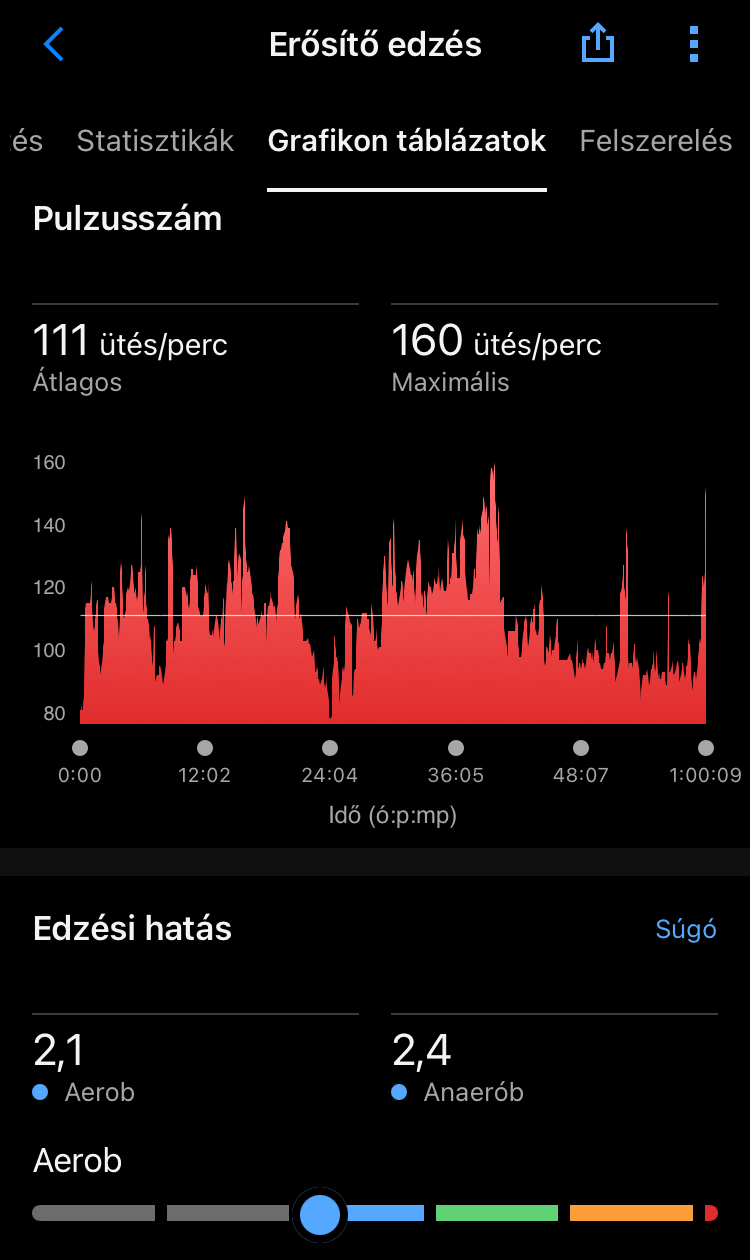Open Súgó help for Edzési hatás
Screen dimensions: 750x1260
[686, 929]
